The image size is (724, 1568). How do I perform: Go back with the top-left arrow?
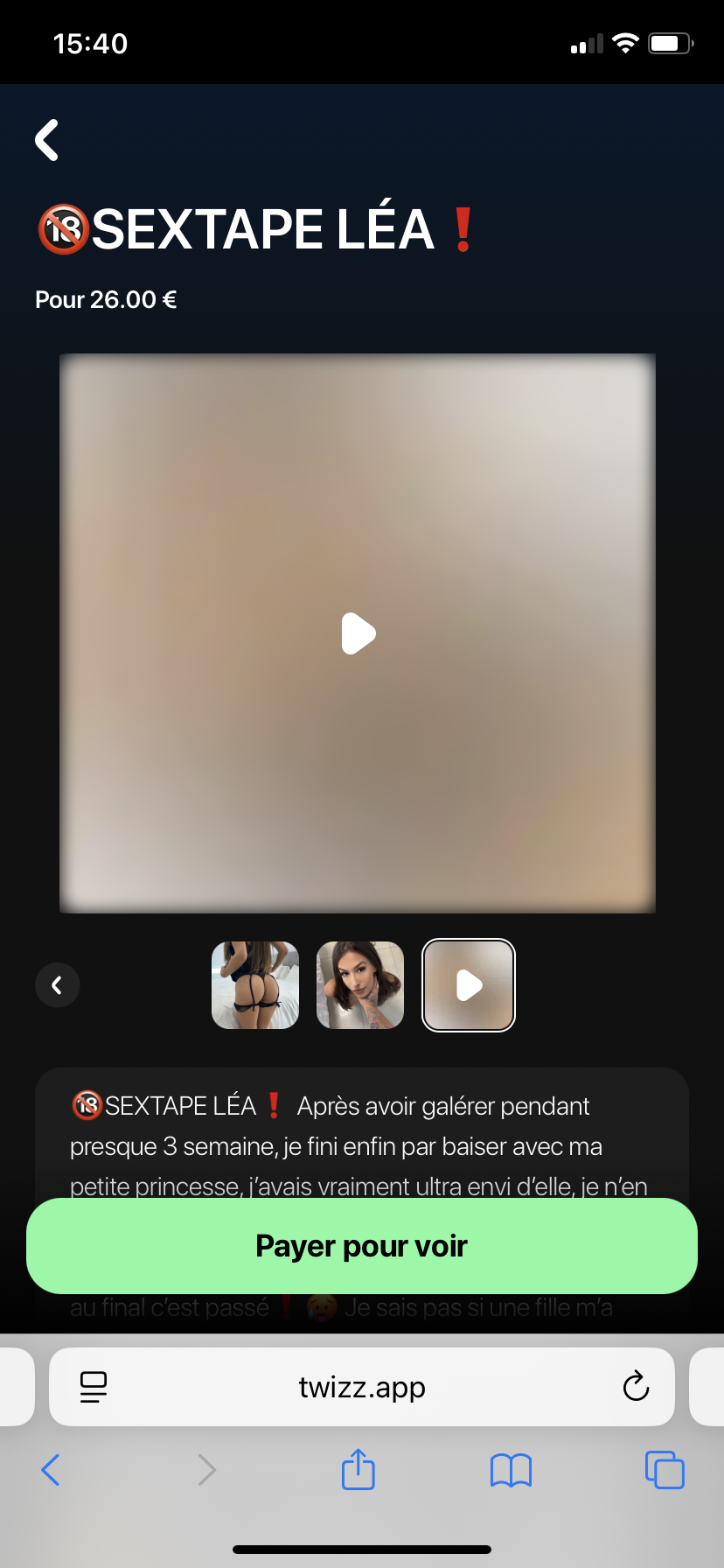[x=47, y=140]
